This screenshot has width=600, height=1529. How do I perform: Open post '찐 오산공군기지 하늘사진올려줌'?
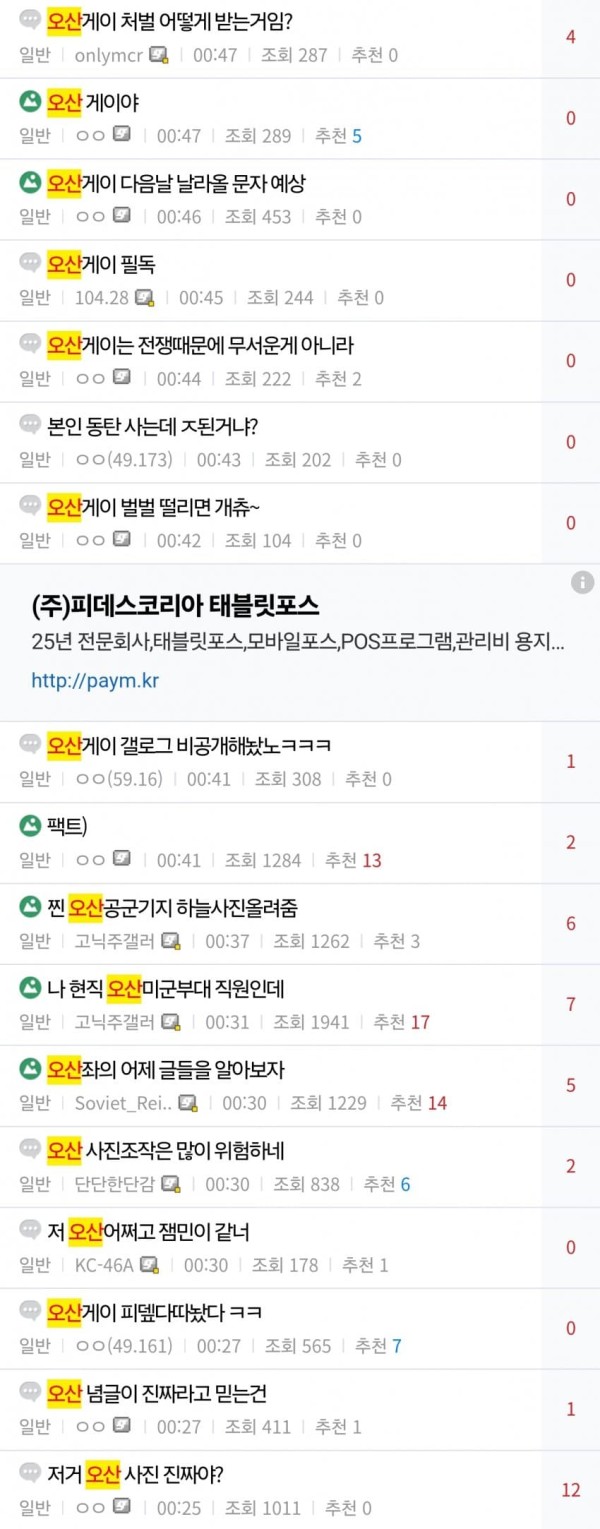click(172, 907)
